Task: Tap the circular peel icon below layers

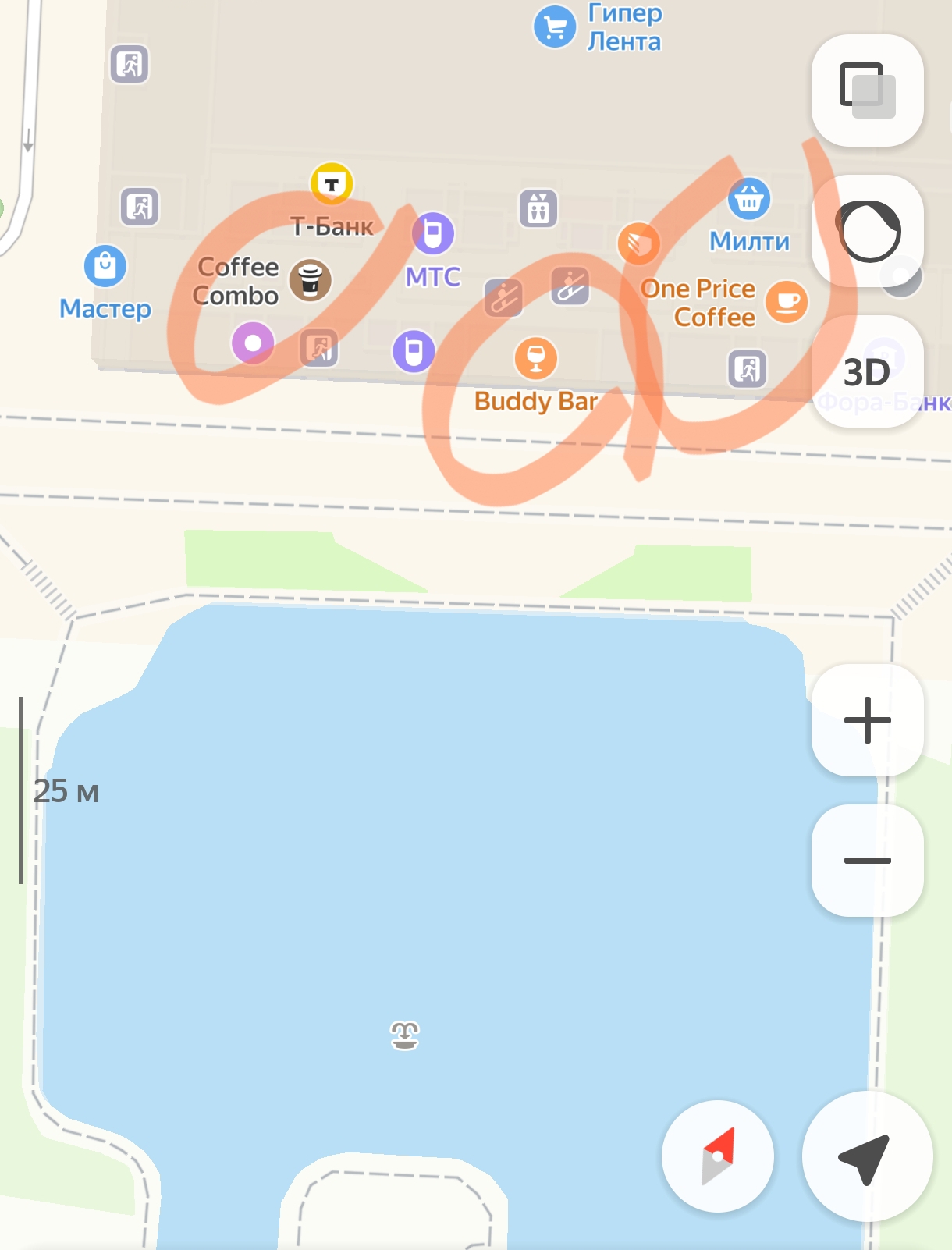Action: point(867,231)
